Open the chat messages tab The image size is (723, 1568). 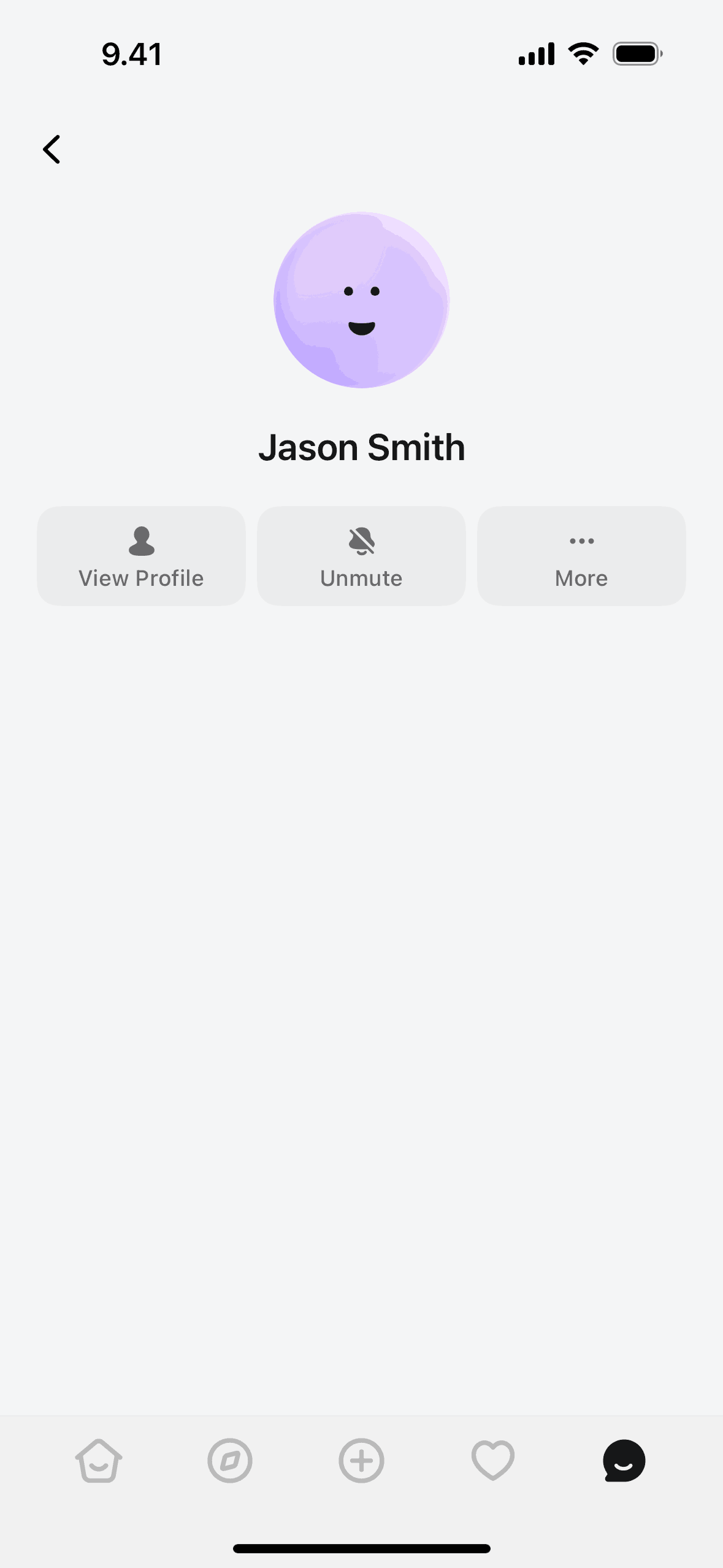tap(624, 1461)
